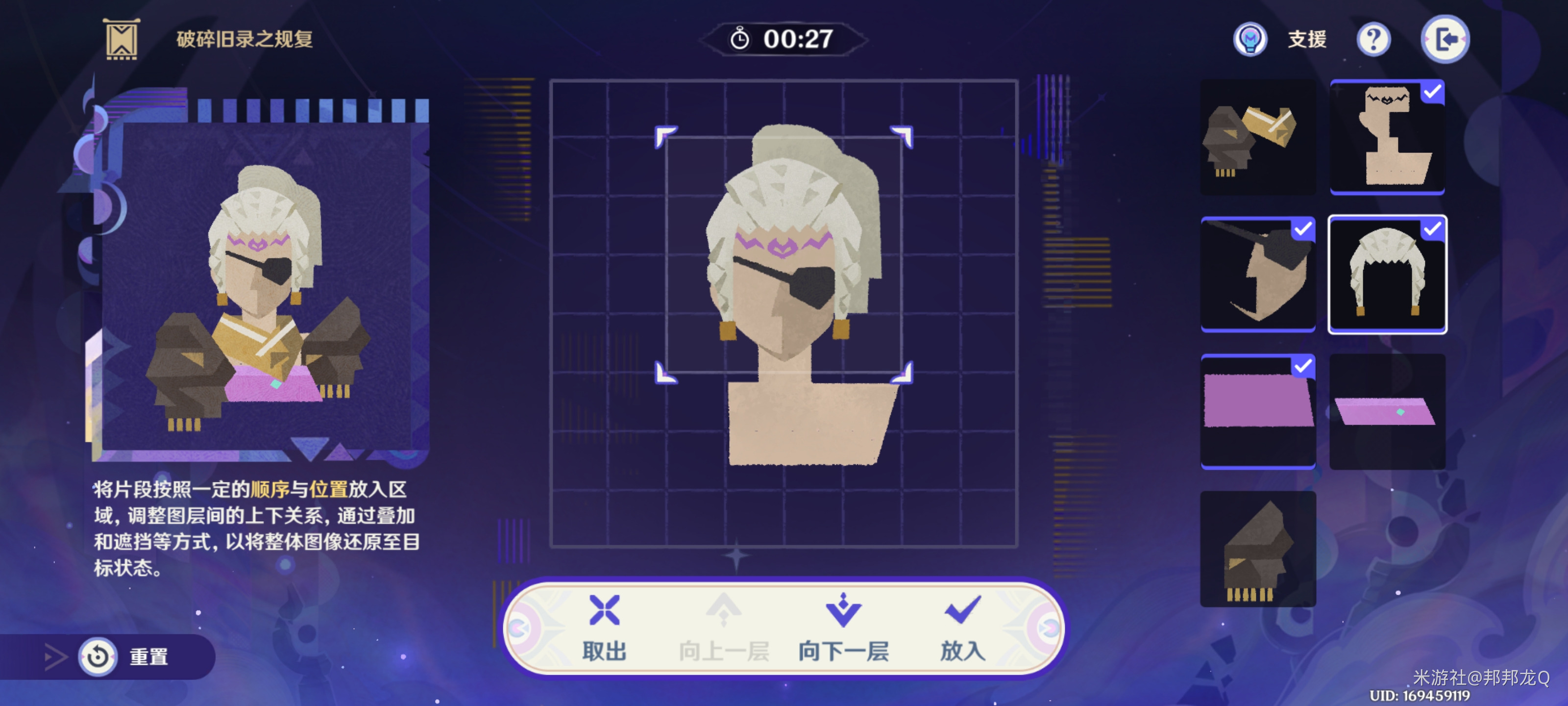Select the thin pink strip with gem

point(1387,411)
